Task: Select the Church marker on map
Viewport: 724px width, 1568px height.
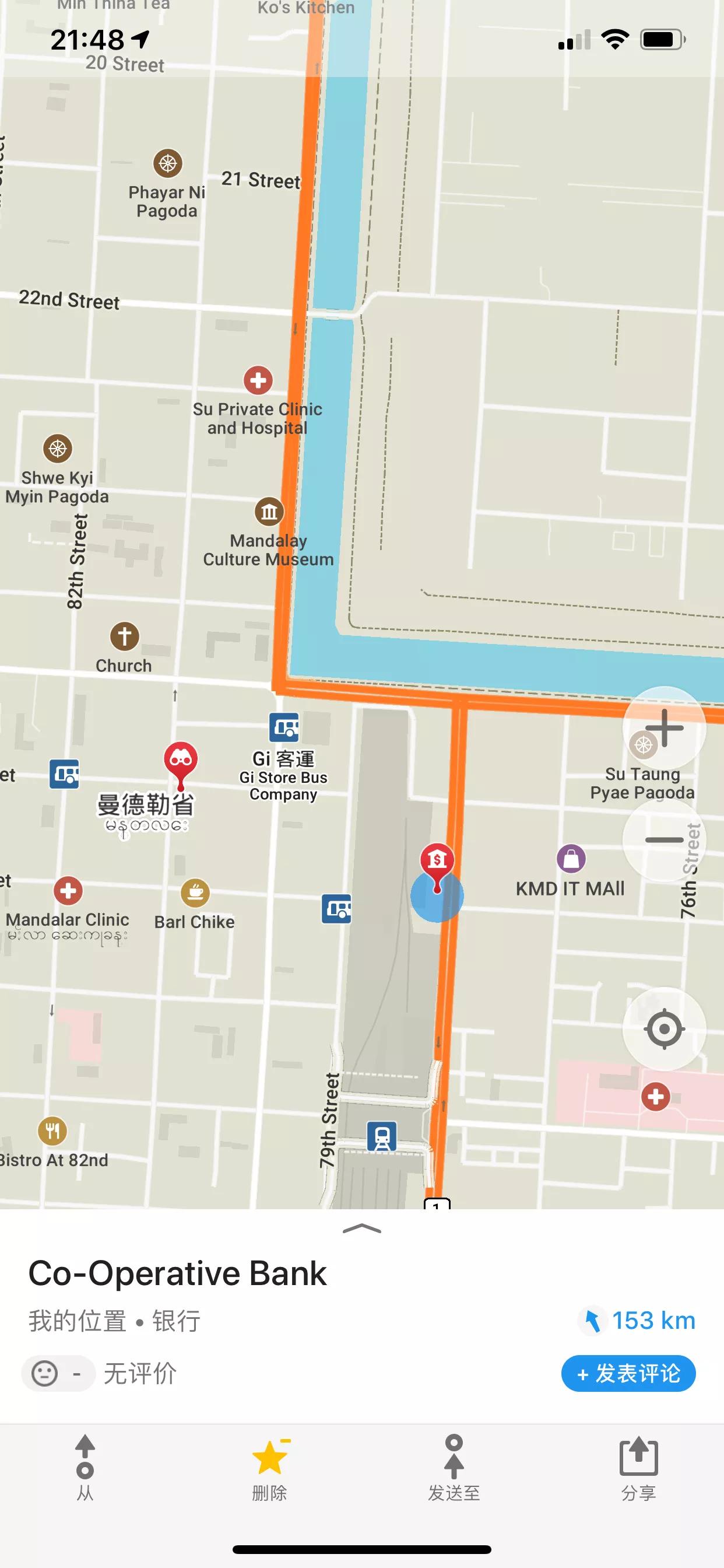Action: tap(124, 636)
